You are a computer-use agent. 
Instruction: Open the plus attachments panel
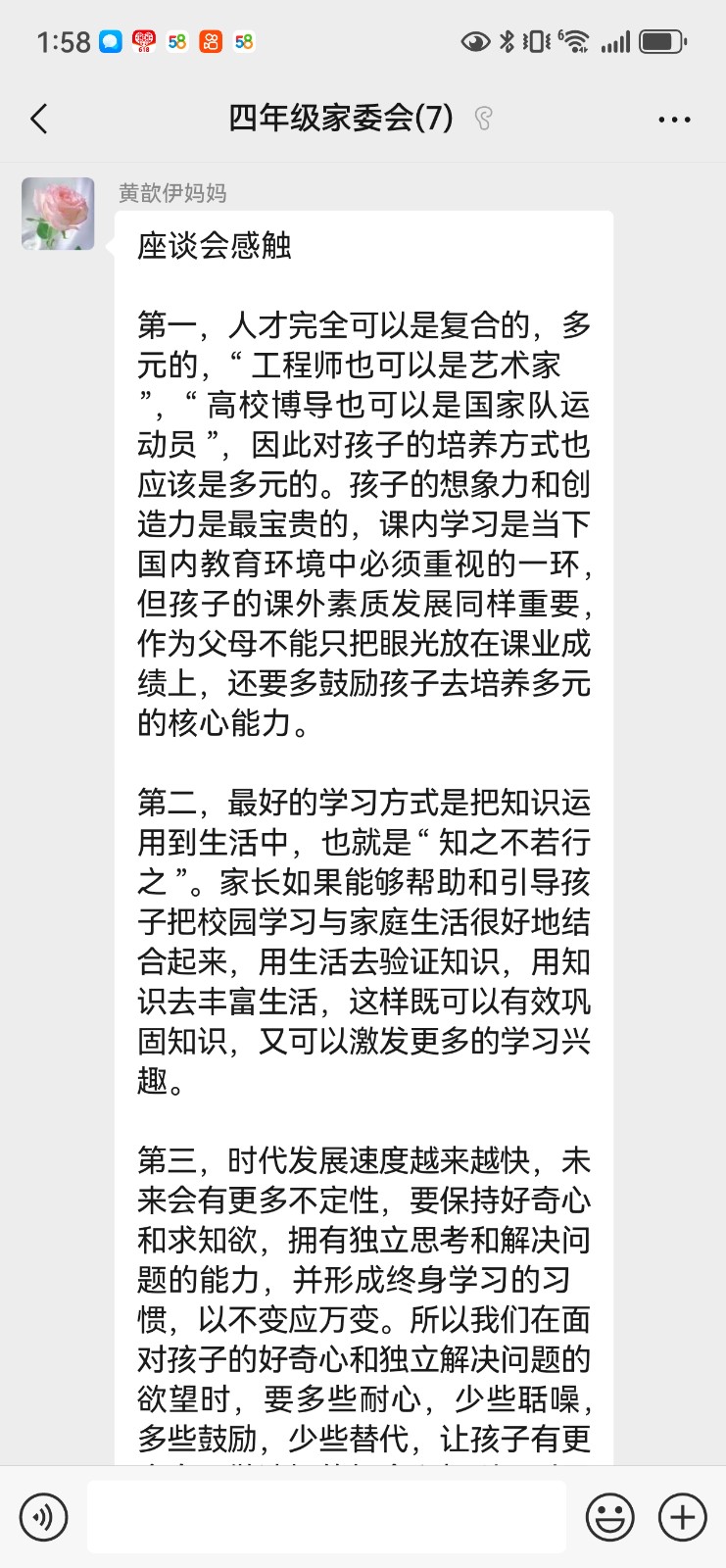pyautogui.click(x=682, y=1517)
